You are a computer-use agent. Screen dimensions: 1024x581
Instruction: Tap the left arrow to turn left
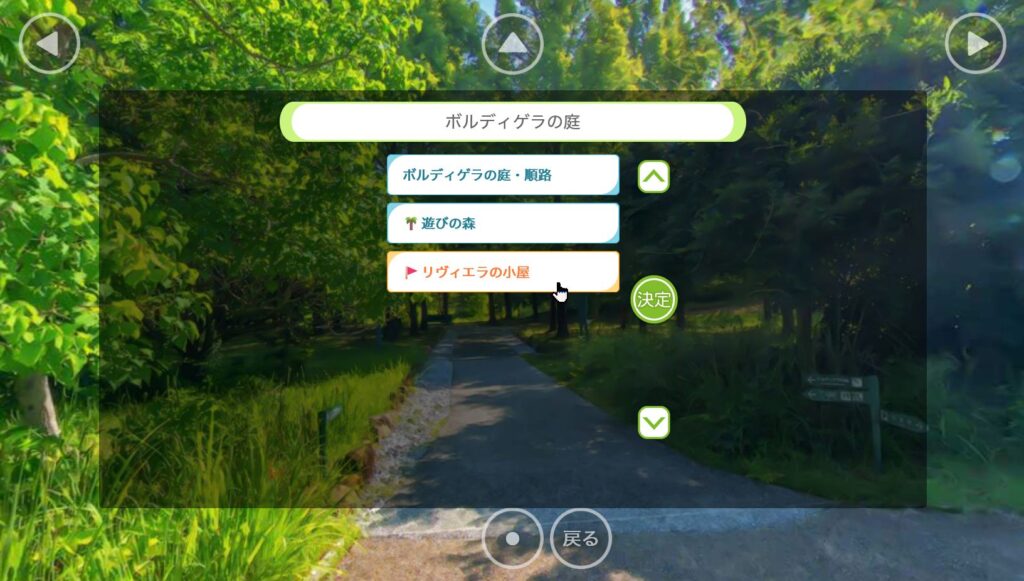coord(49,44)
